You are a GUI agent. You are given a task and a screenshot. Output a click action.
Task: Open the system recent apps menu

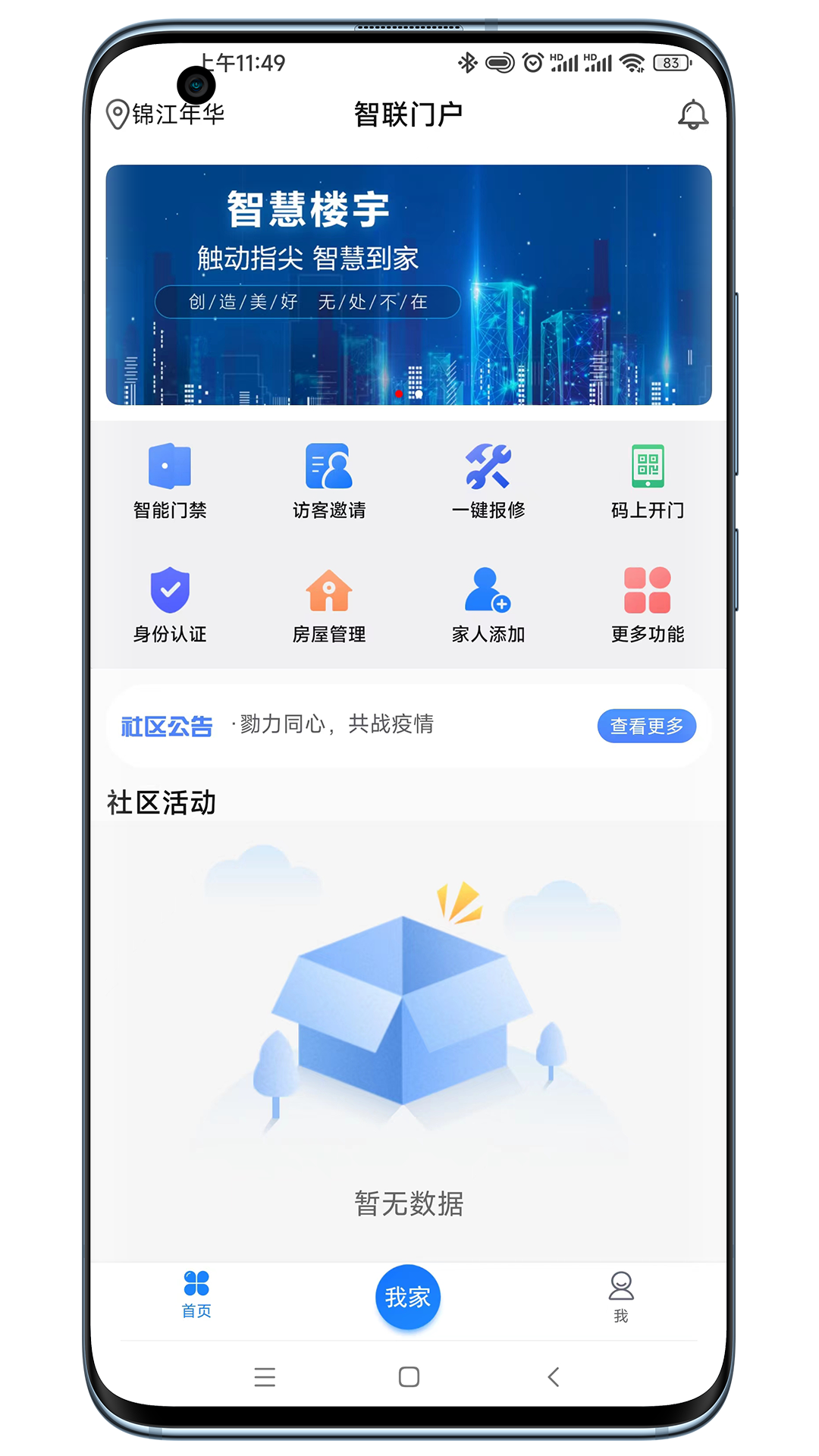click(x=265, y=1376)
